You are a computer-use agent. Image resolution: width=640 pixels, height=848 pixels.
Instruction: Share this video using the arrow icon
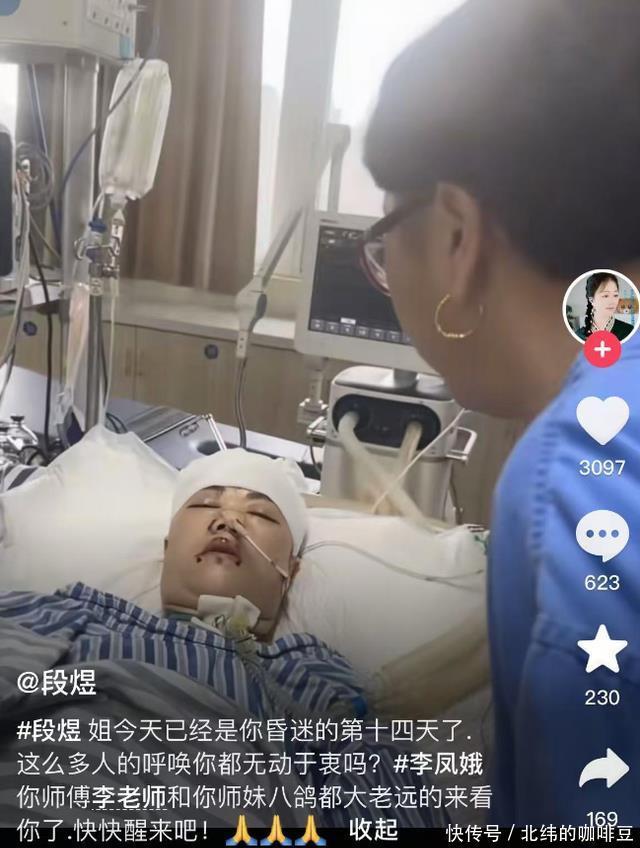[603, 768]
